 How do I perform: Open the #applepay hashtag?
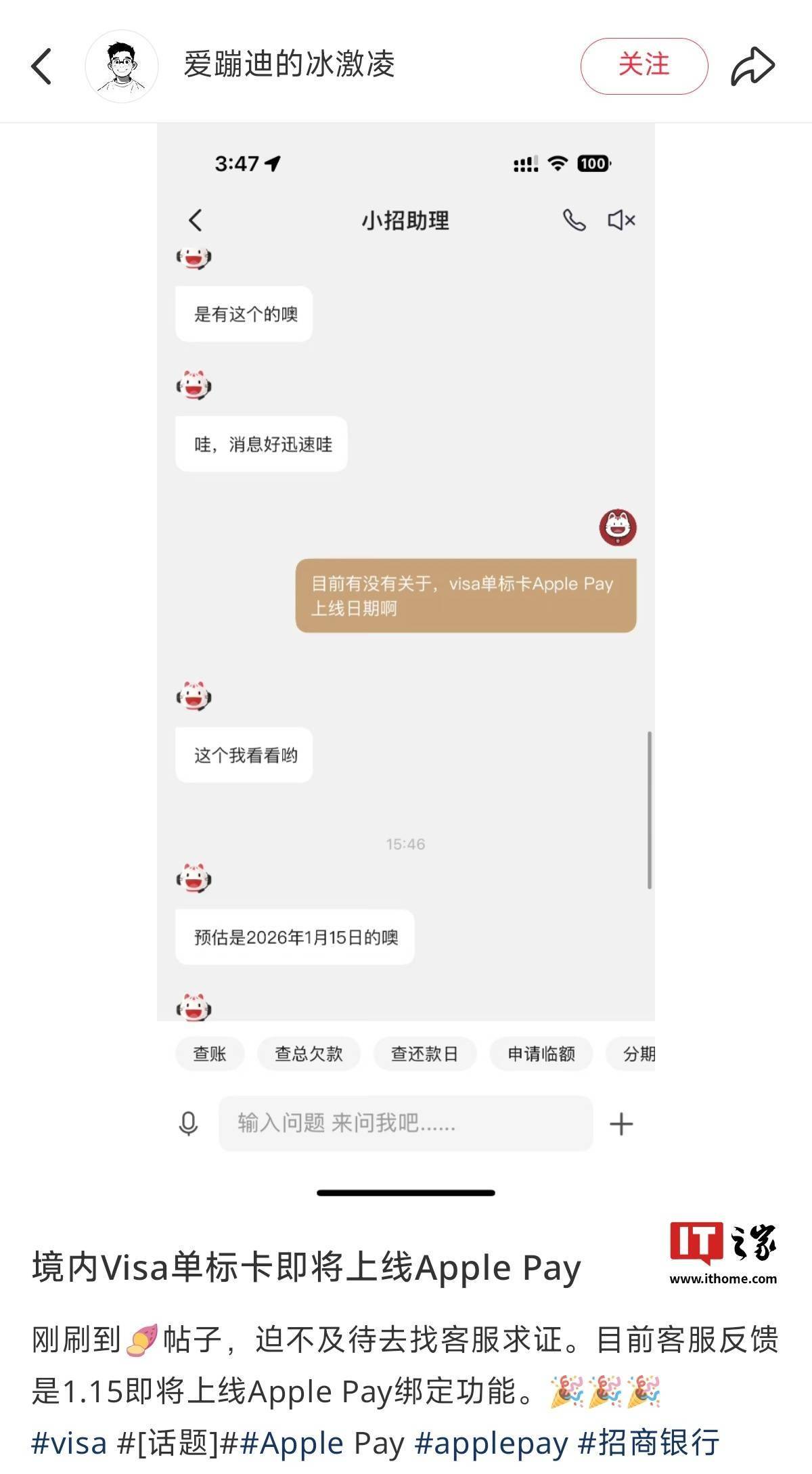(491, 1442)
